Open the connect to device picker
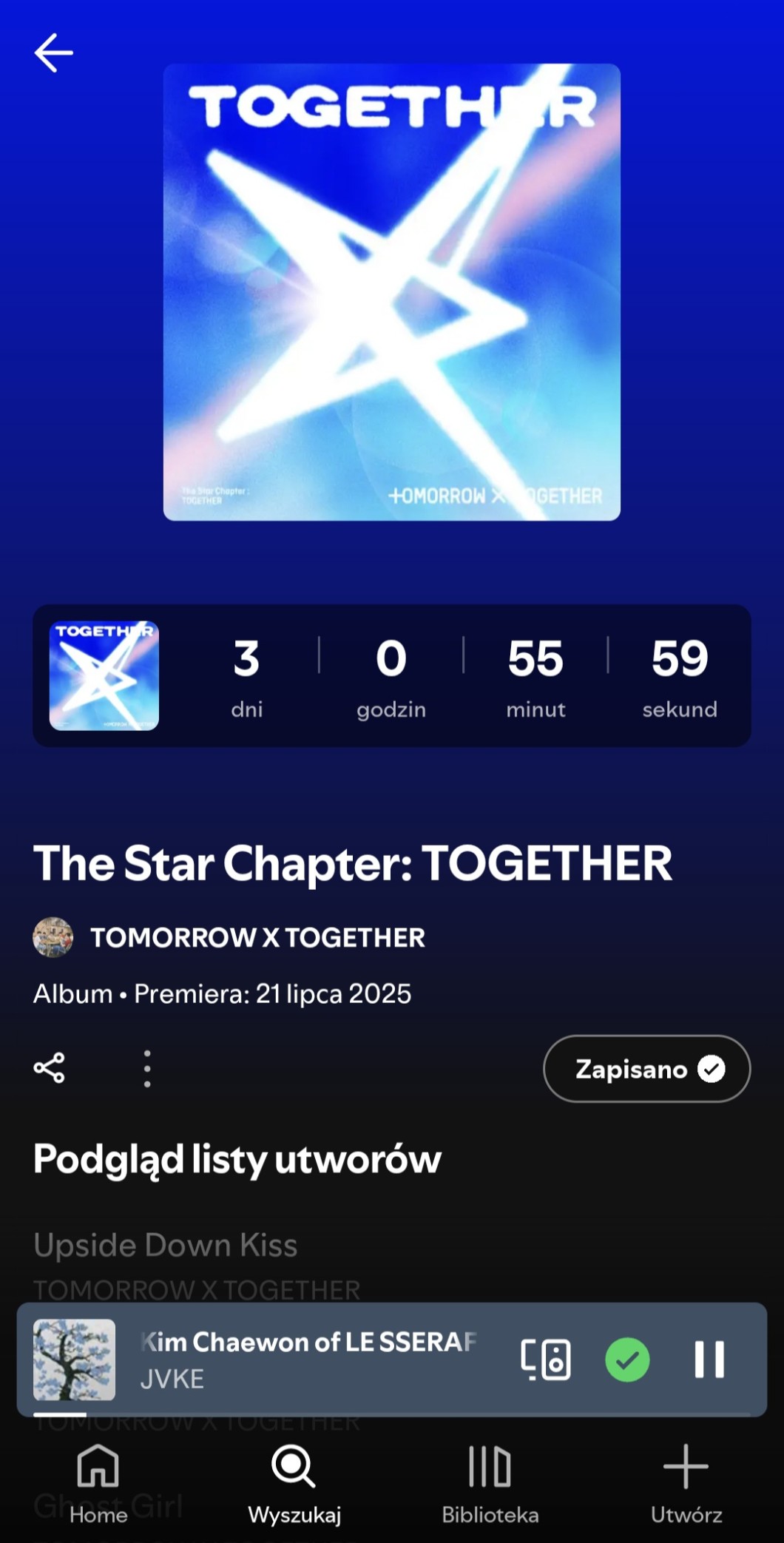784x1543 pixels. 546,1360
